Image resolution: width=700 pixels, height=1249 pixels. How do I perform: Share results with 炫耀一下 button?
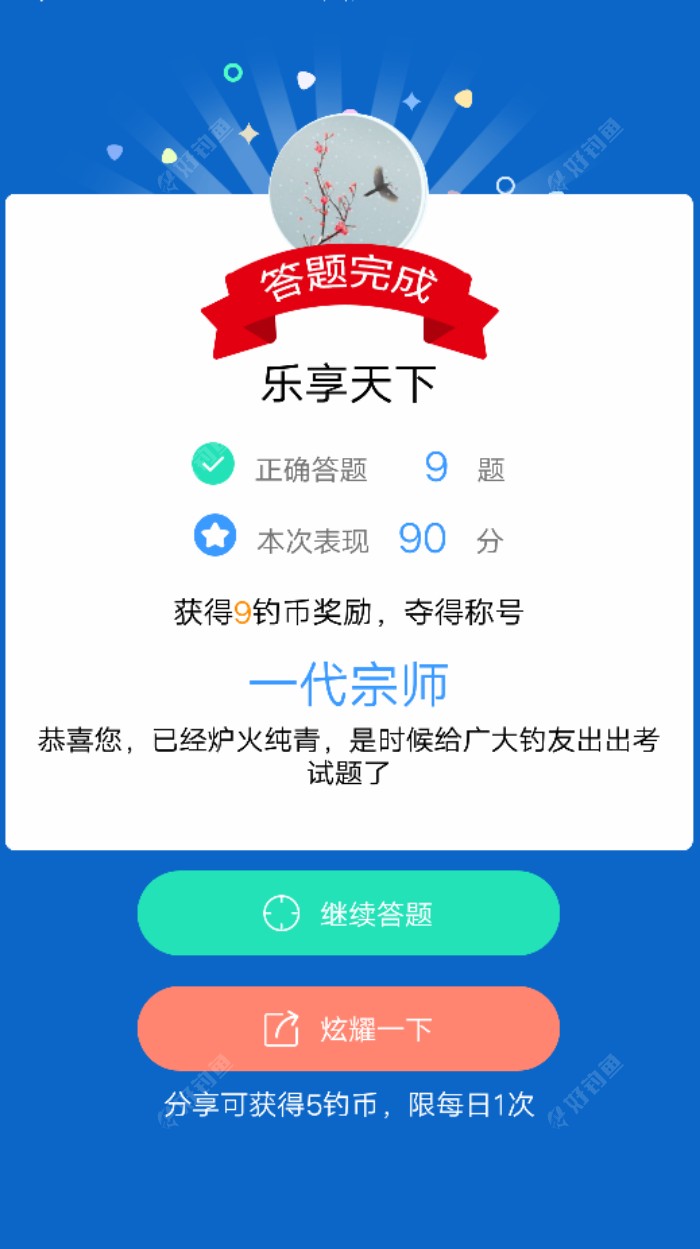[348, 1029]
